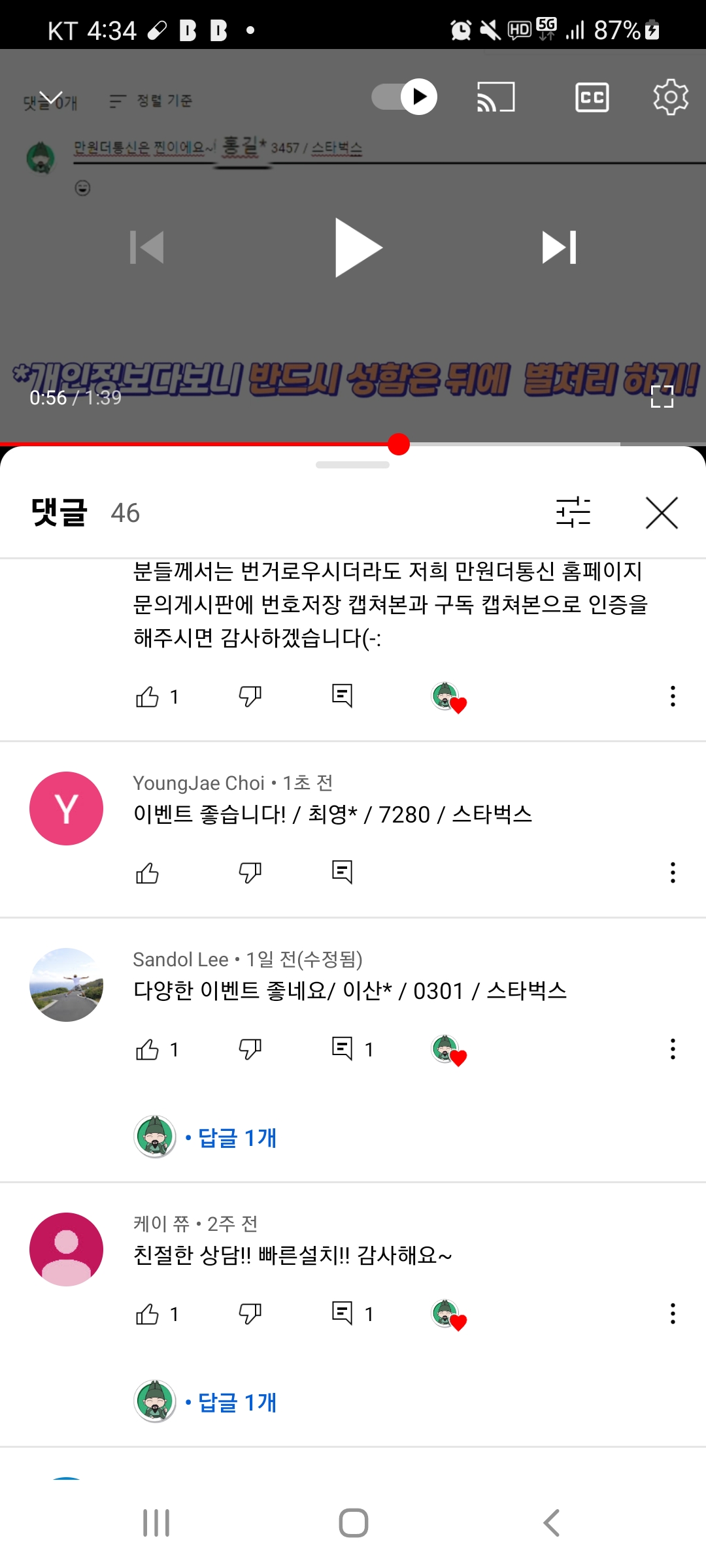
Task: Enter fullscreen mode
Action: pyautogui.click(x=662, y=397)
